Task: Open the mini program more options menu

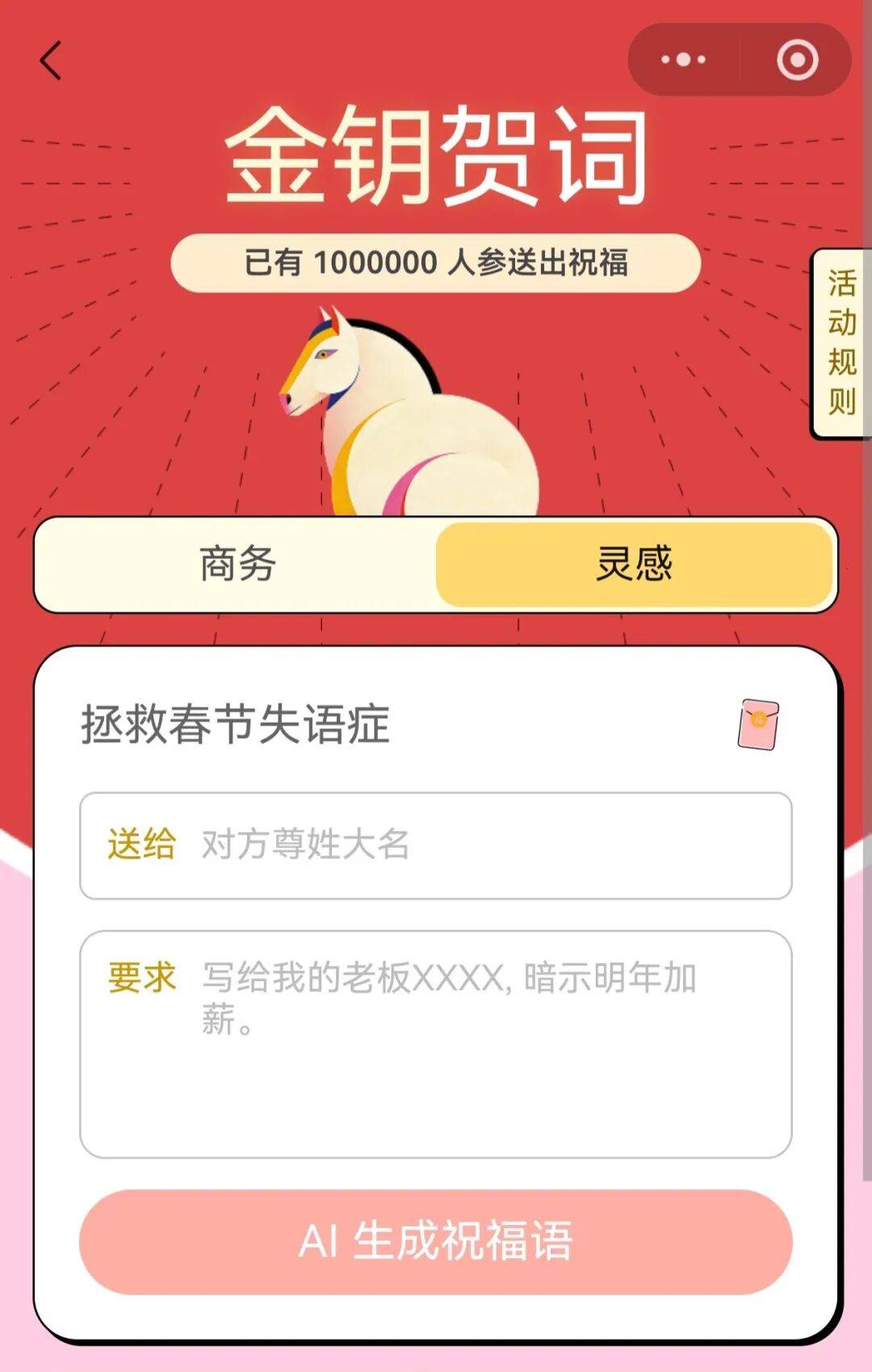Action: (683, 60)
